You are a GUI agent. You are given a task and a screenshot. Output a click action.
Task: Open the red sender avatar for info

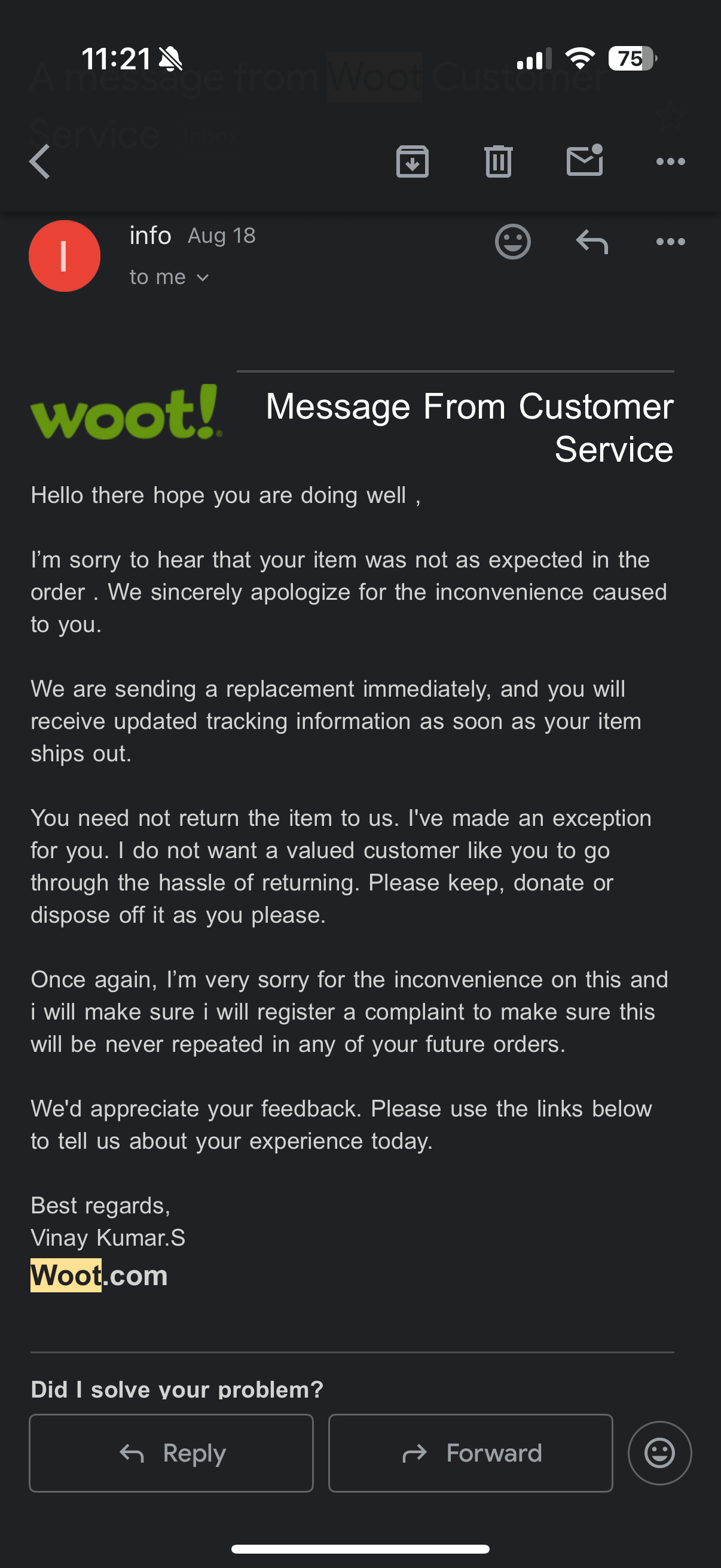point(65,256)
